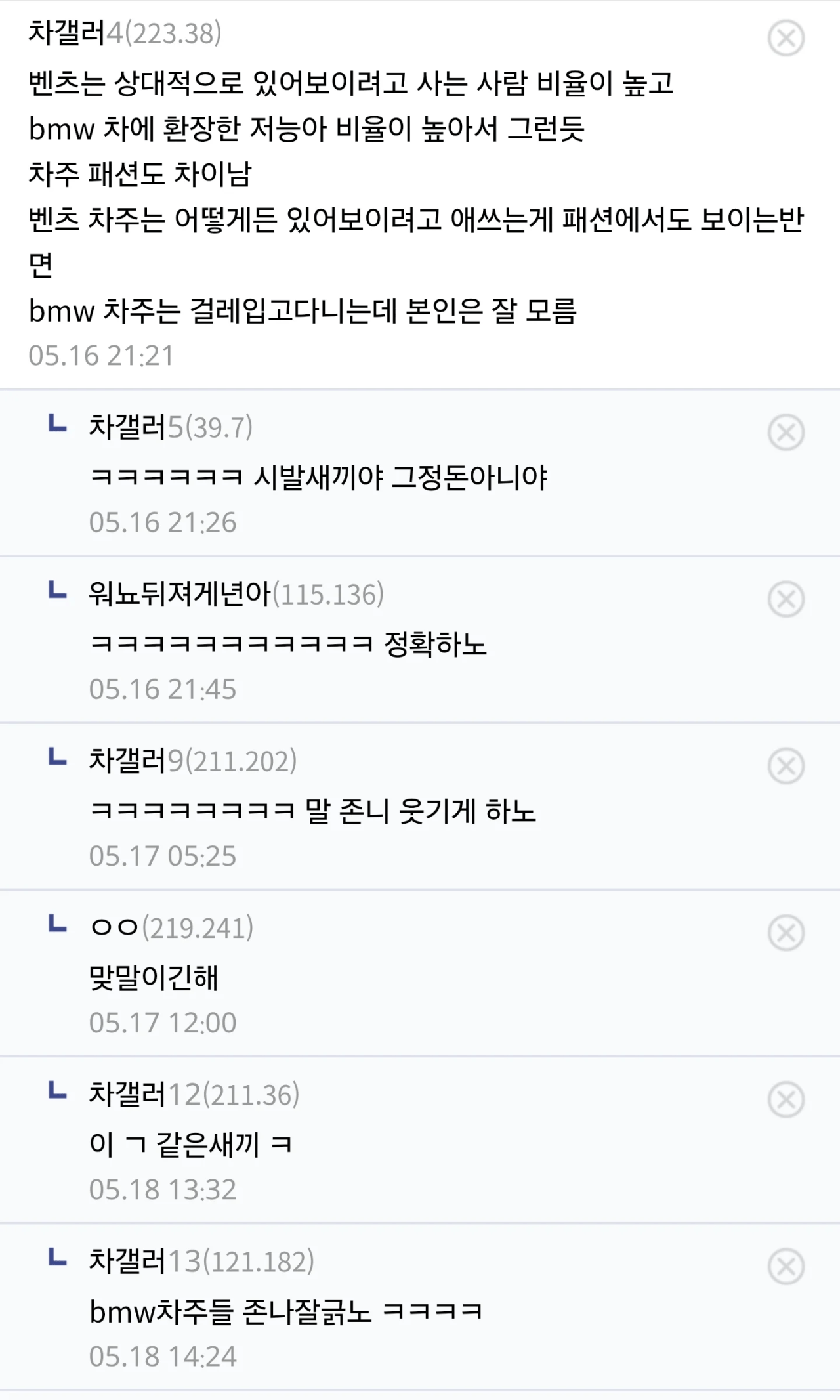
Task: Open nickname 워뇨뒤져게년아(115.136)
Action: (x=236, y=594)
